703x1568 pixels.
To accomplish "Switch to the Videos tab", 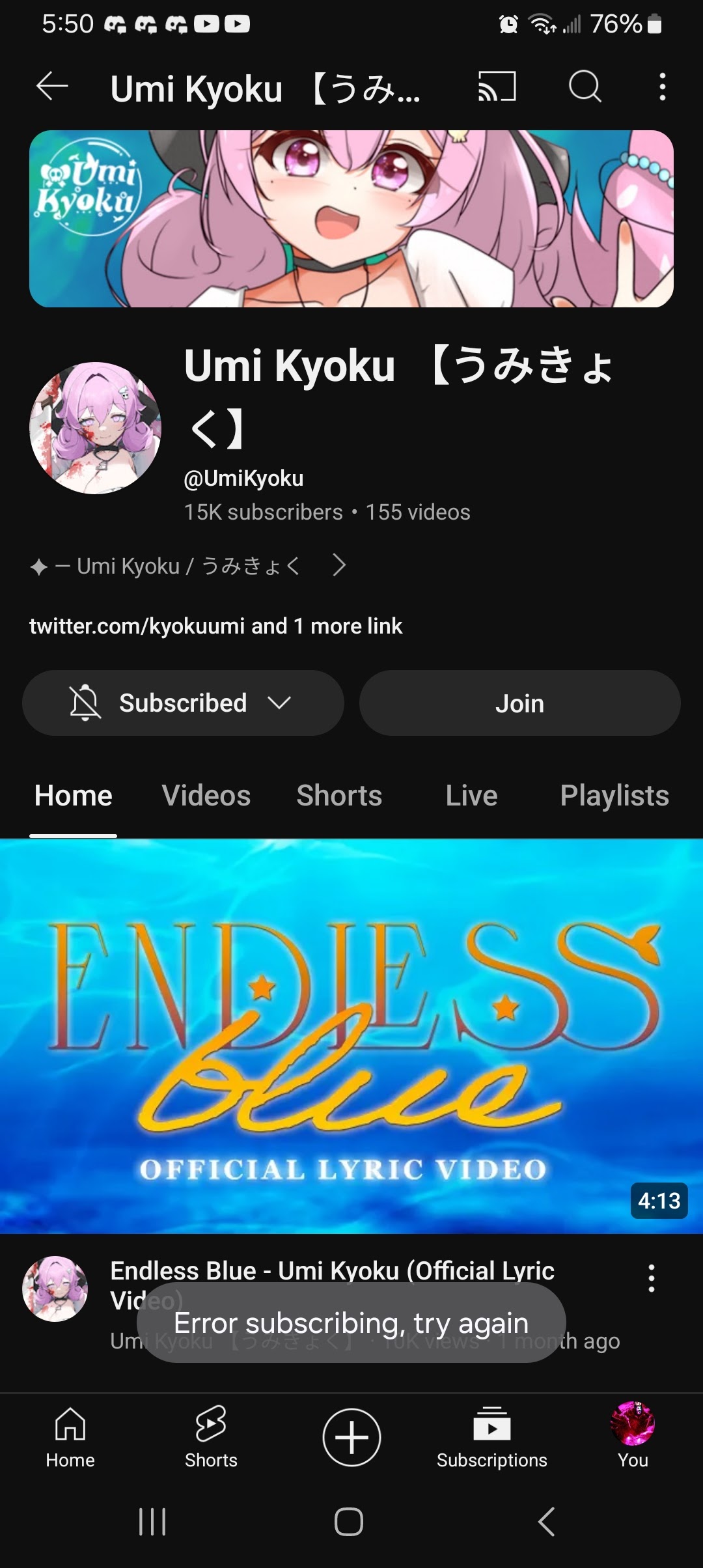I will [206, 796].
